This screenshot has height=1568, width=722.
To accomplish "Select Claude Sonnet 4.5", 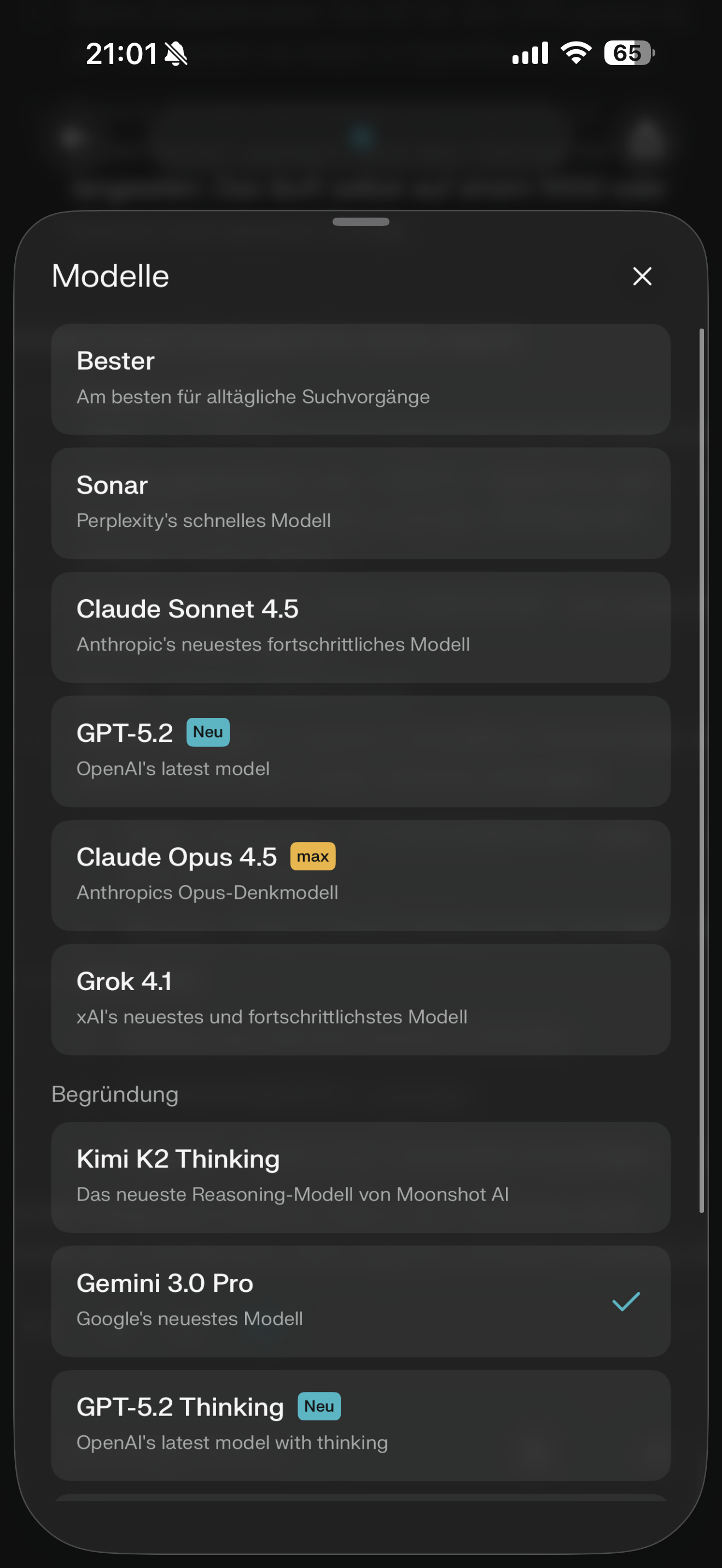I will click(x=360, y=627).
